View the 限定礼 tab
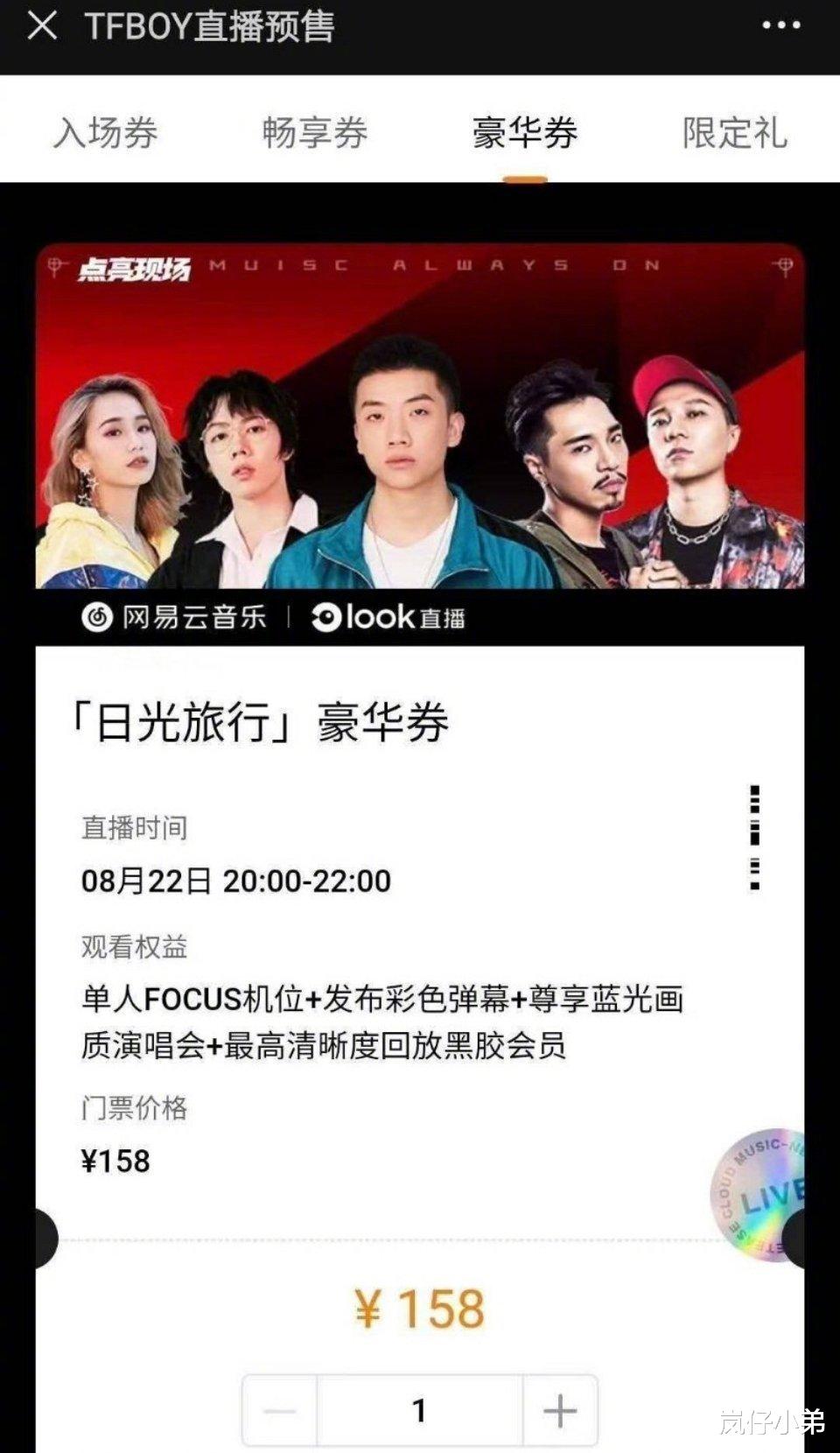This screenshot has height=1453, width=840. click(735, 133)
